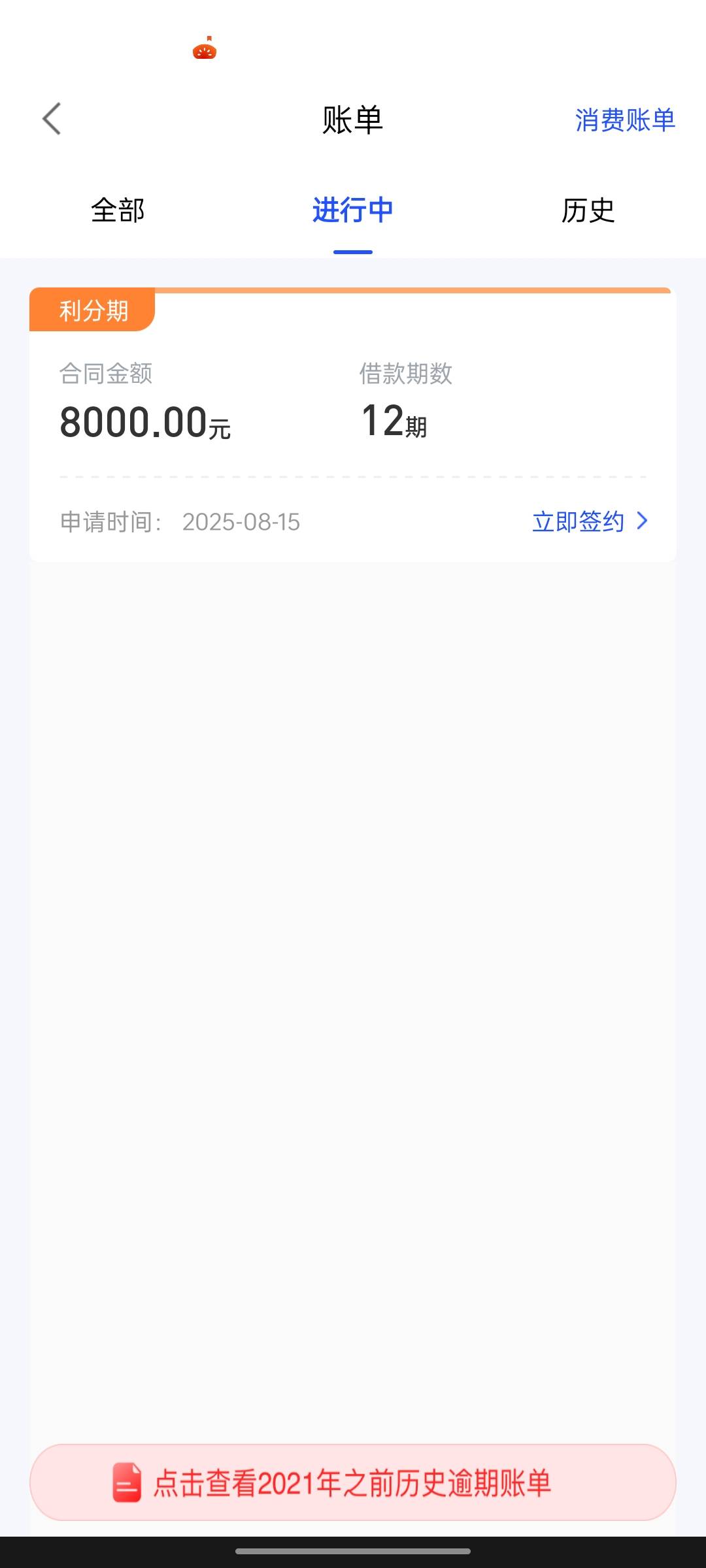View 2021年之前历史逾期账单 banner
Screen dimensions: 706x1568
(353, 1482)
